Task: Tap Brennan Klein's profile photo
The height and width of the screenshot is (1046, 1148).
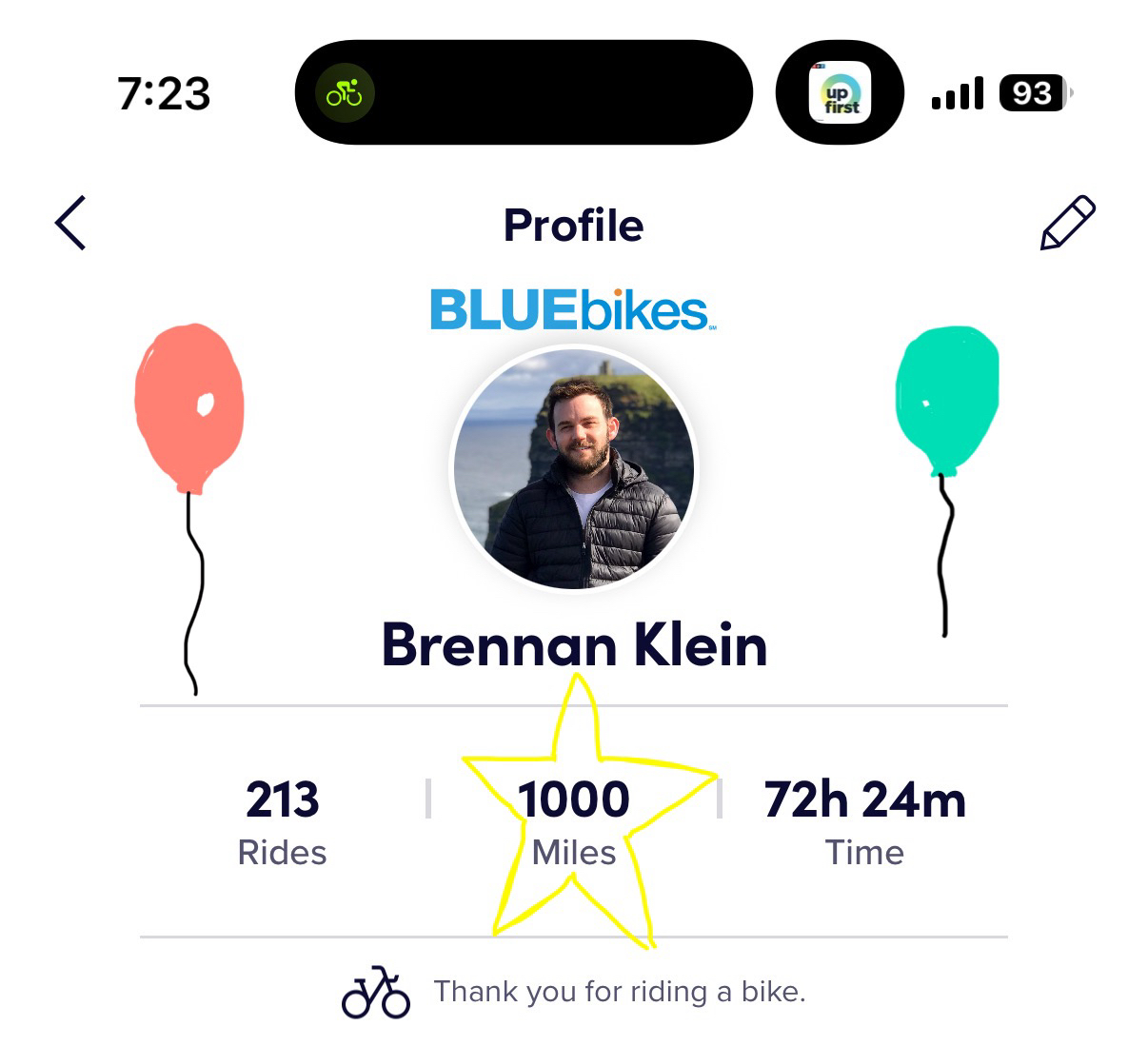Action: coord(574,468)
